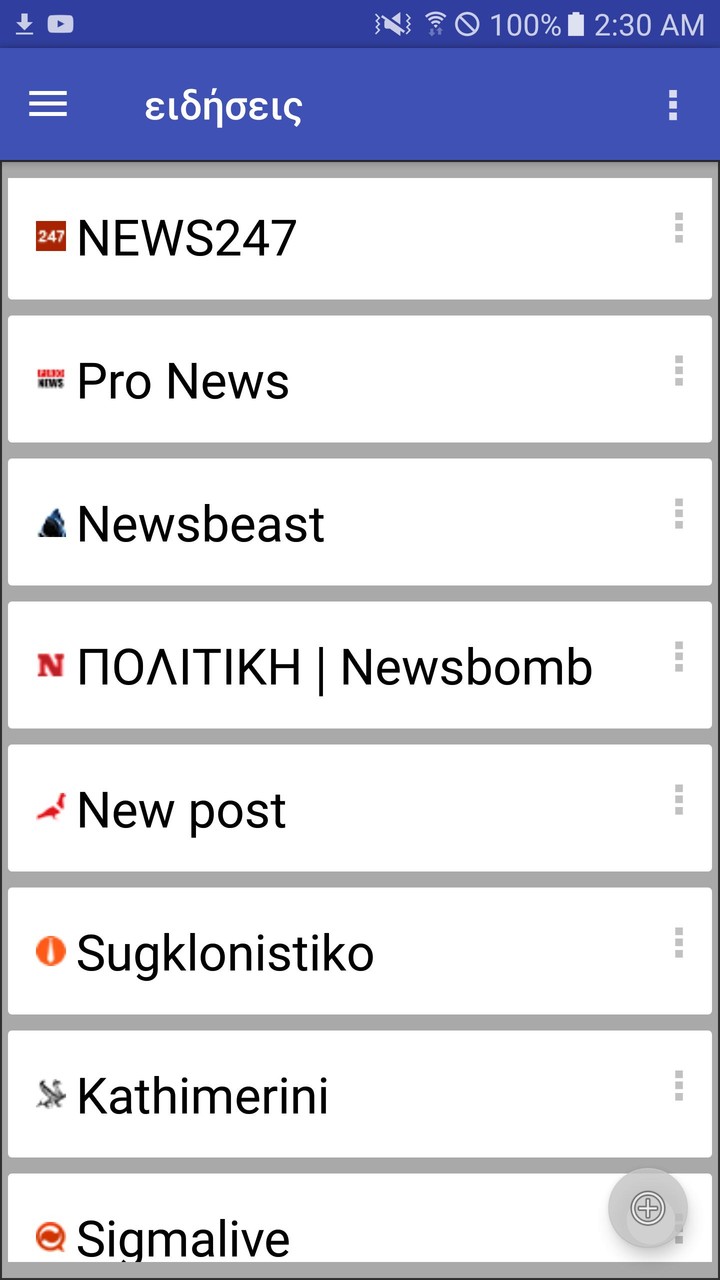Tap the add new feed button
Image resolution: width=720 pixels, height=1280 pixels.
tap(648, 1208)
